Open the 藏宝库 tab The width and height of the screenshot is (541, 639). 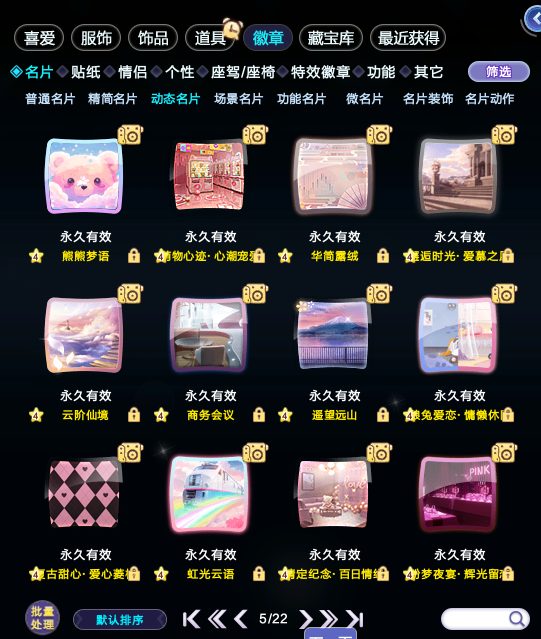point(330,38)
